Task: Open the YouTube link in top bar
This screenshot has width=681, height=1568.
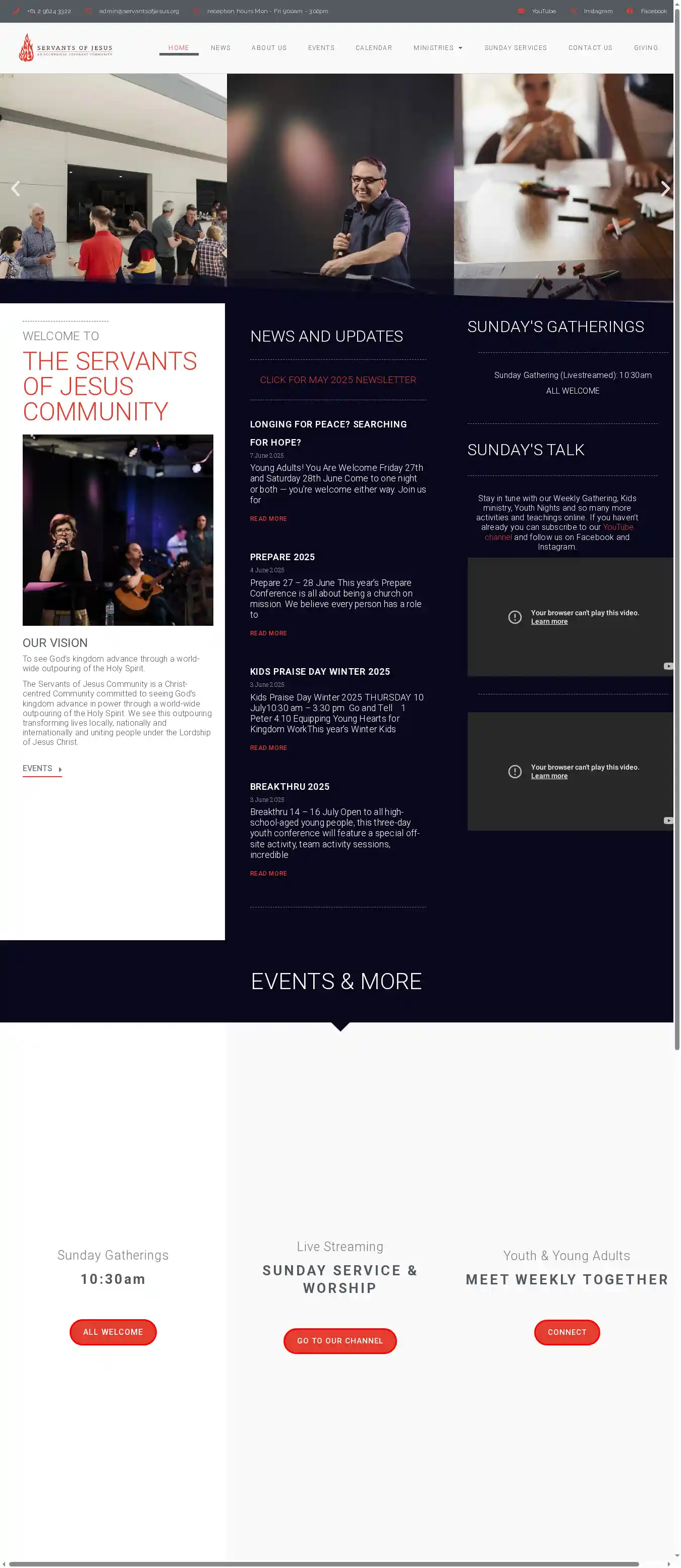Action: click(x=543, y=11)
